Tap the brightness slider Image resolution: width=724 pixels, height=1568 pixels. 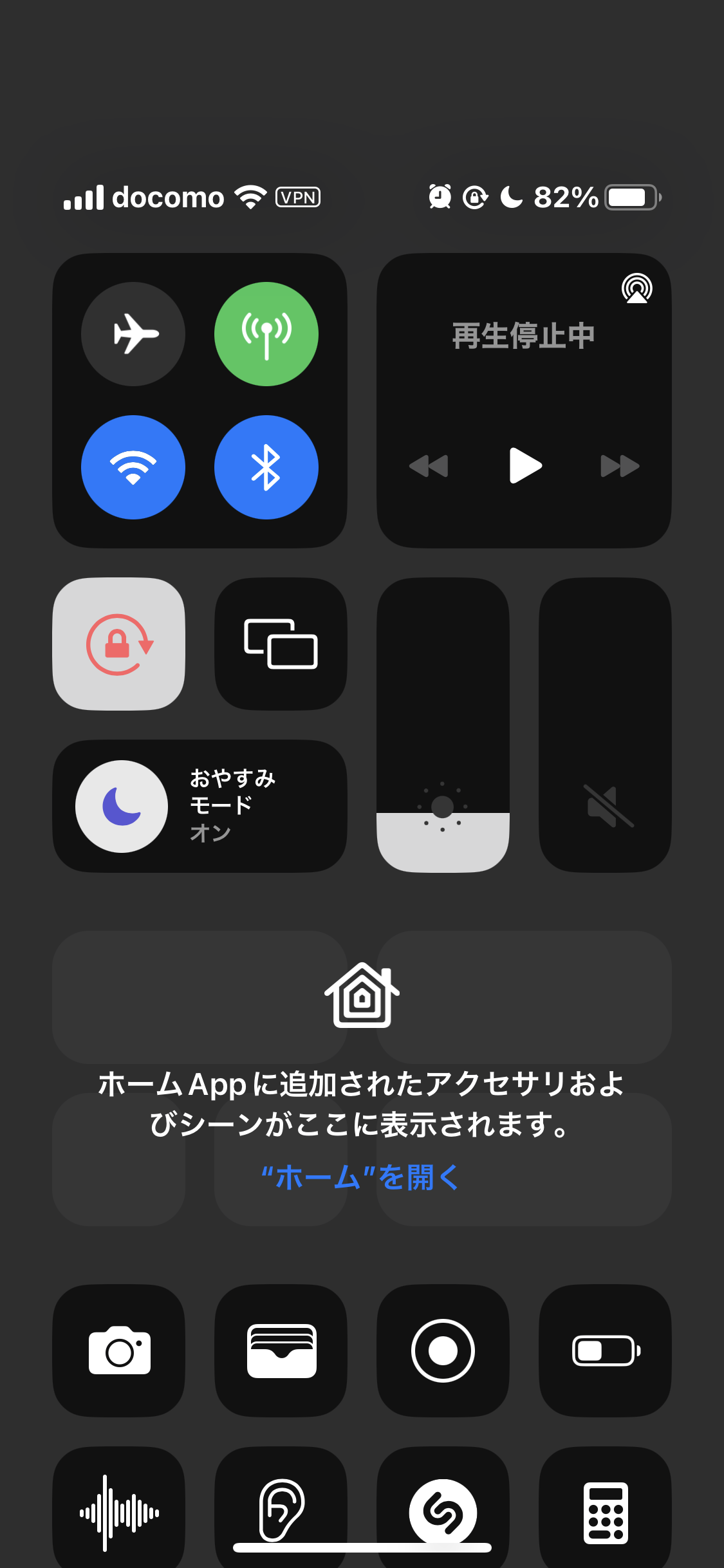coord(443,725)
